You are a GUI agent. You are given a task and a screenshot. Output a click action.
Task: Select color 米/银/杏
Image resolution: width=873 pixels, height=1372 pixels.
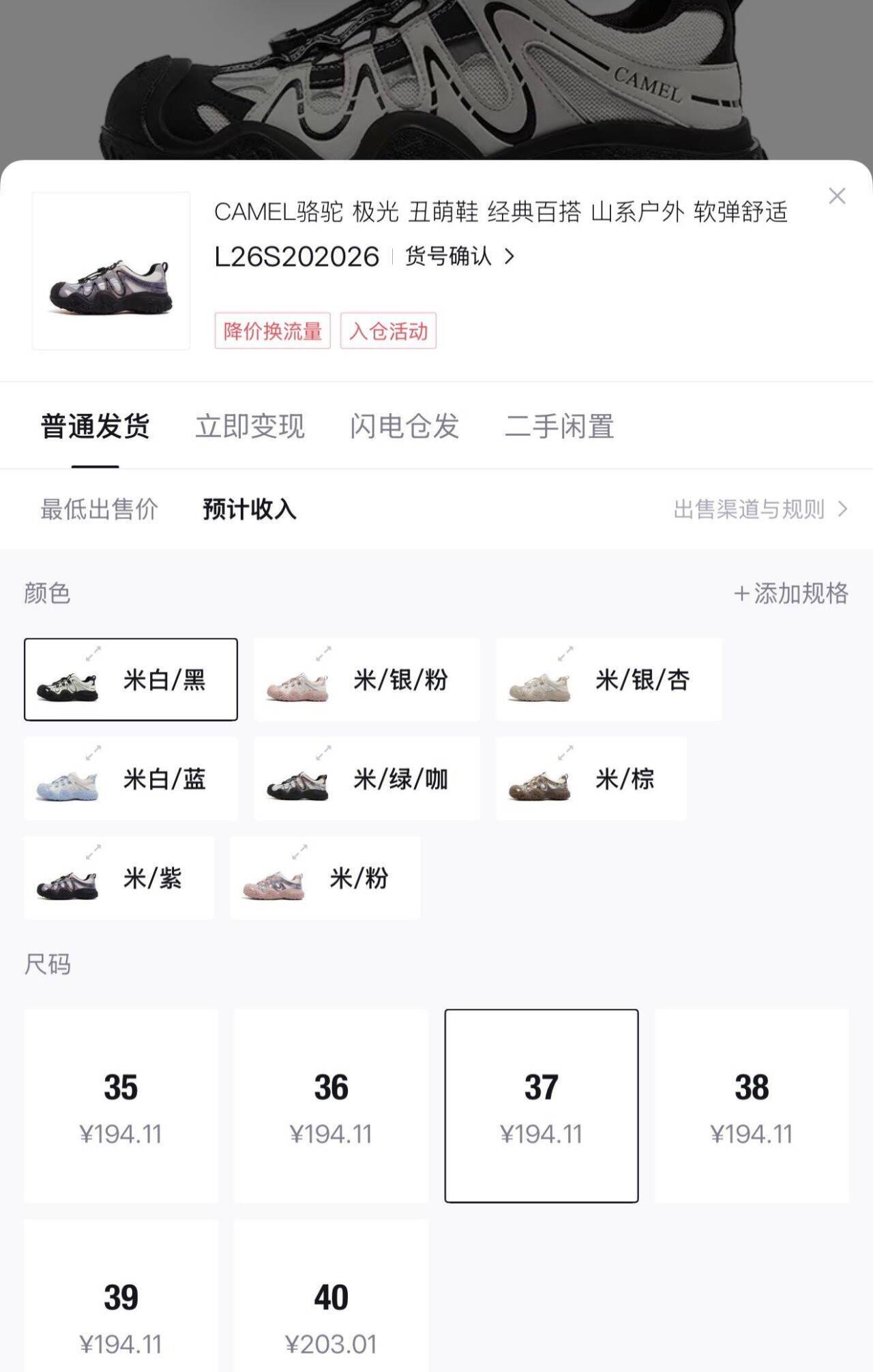pos(608,680)
